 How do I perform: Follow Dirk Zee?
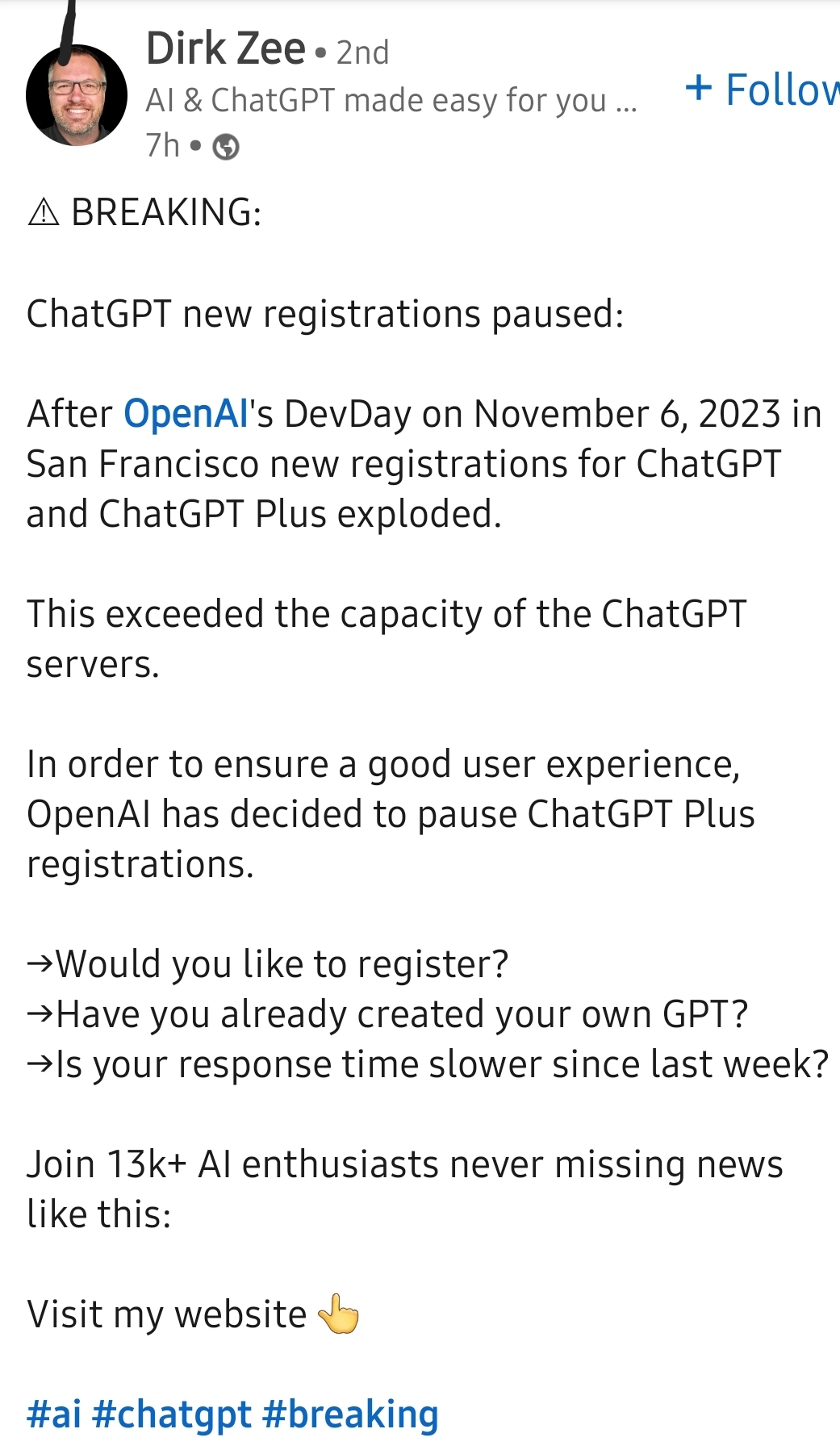(x=763, y=90)
